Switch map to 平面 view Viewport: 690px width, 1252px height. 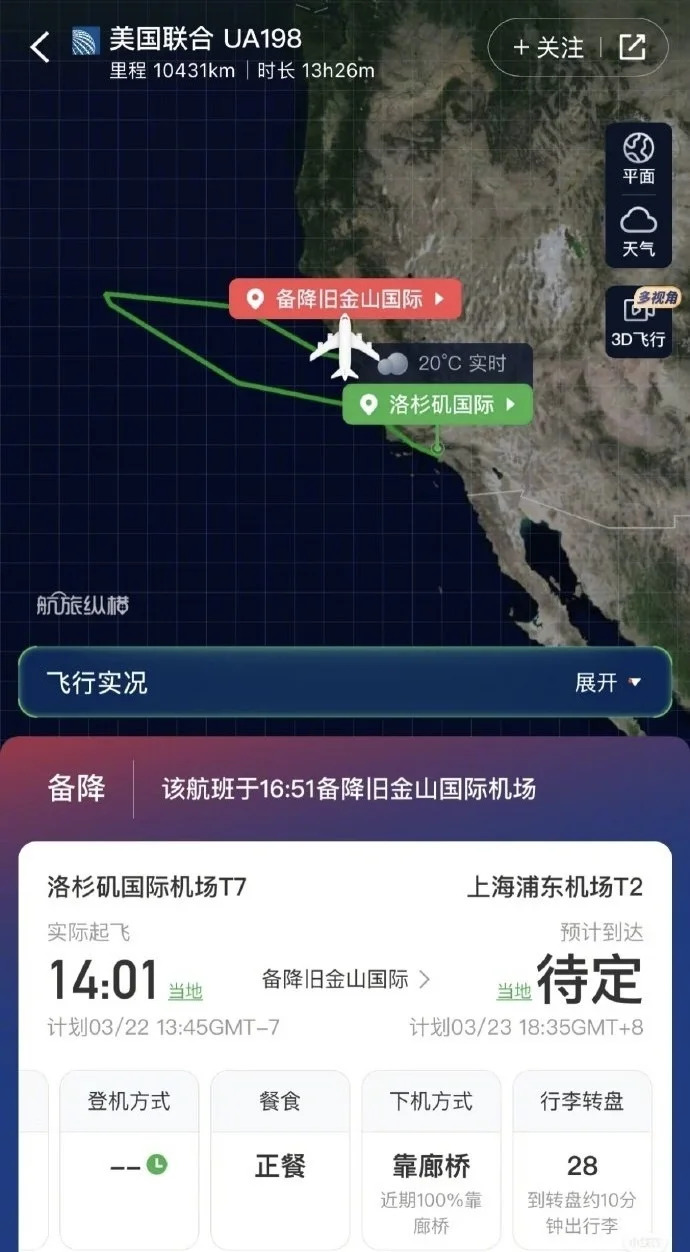(638, 159)
